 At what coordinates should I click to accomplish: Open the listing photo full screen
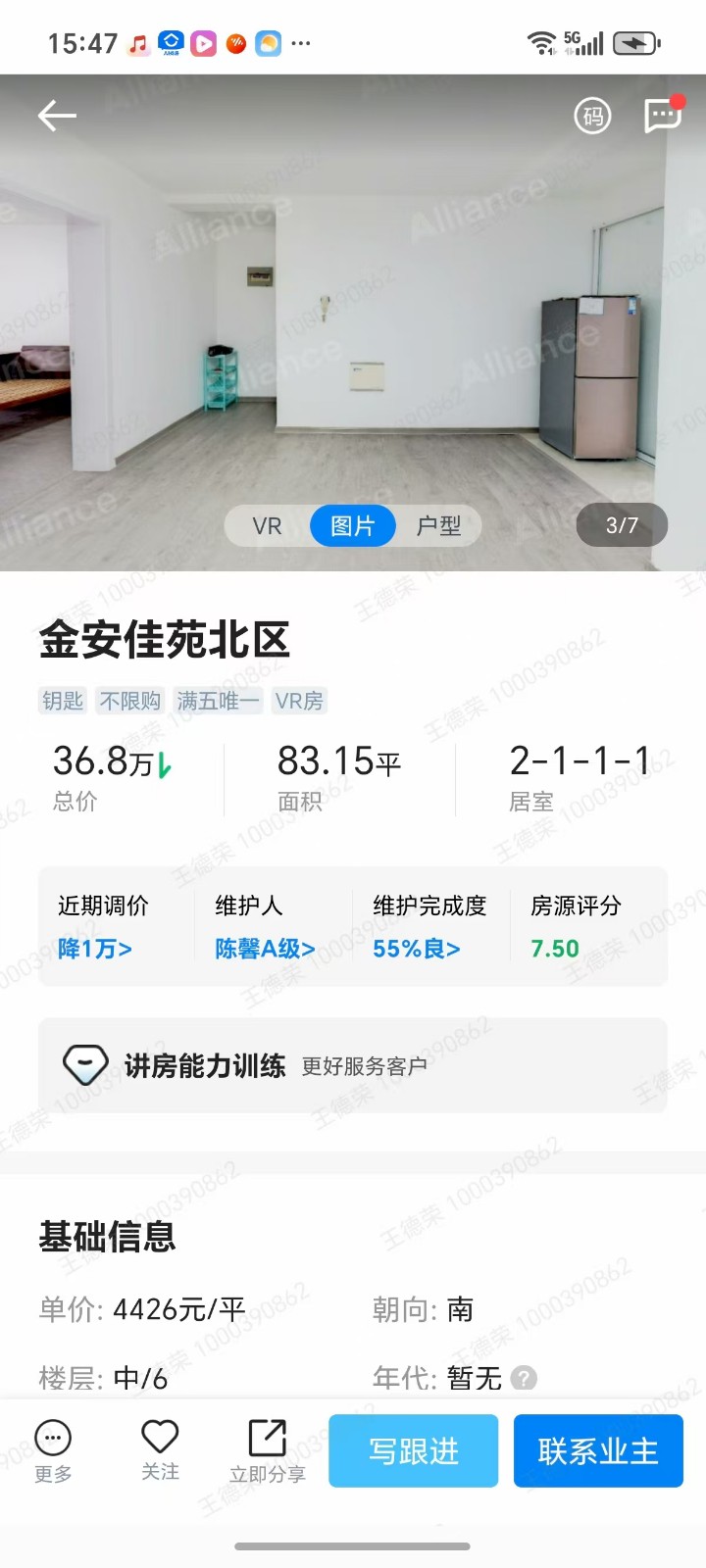(x=353, y=323)
